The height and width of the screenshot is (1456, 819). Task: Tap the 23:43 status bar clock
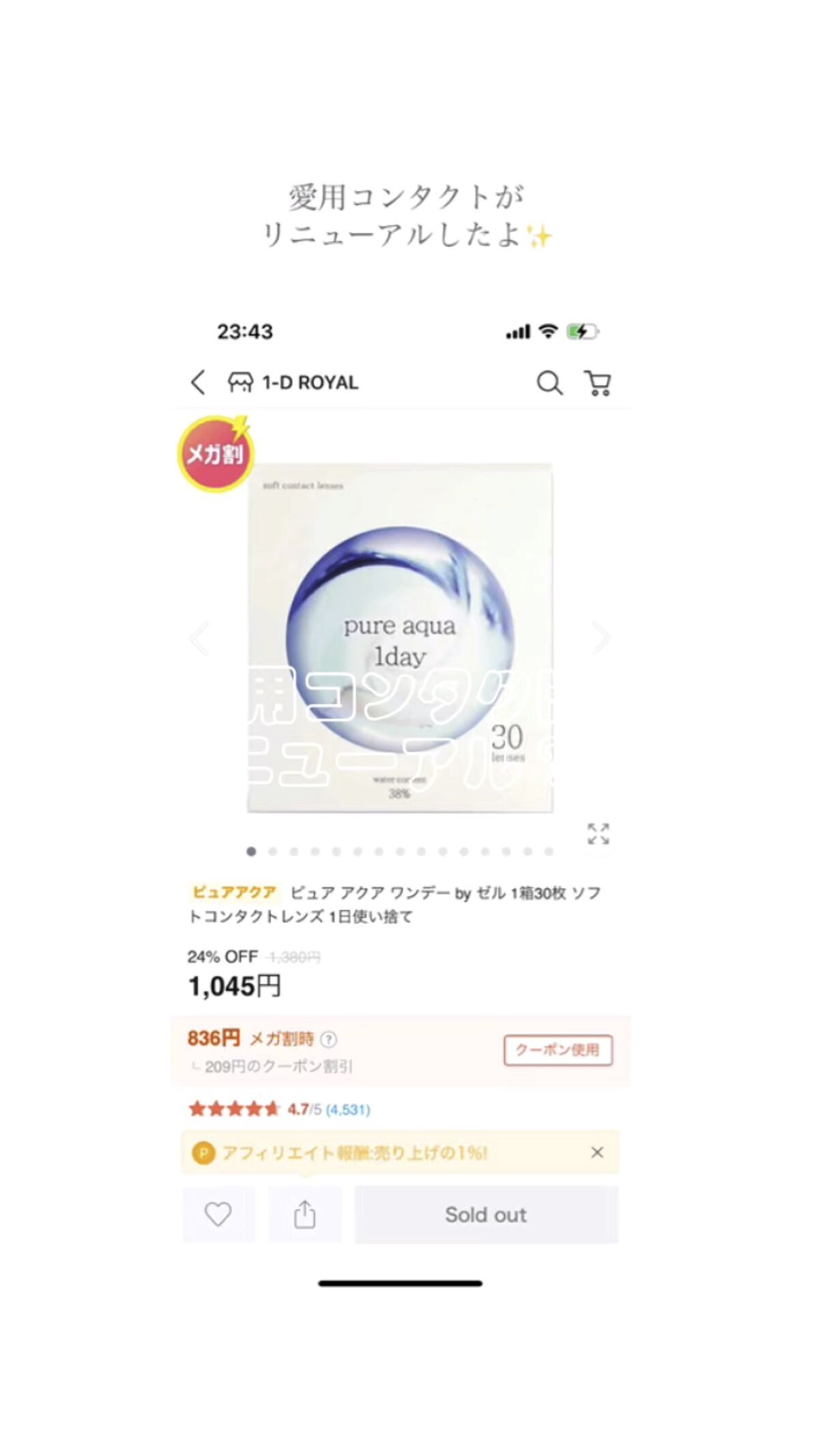click(x=245, y=332)
